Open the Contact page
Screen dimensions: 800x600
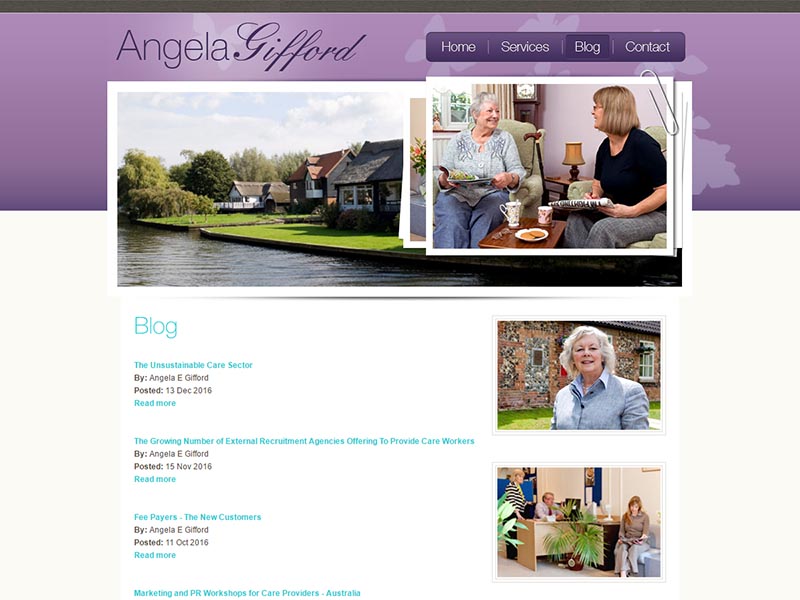click(x=647, y=47)
